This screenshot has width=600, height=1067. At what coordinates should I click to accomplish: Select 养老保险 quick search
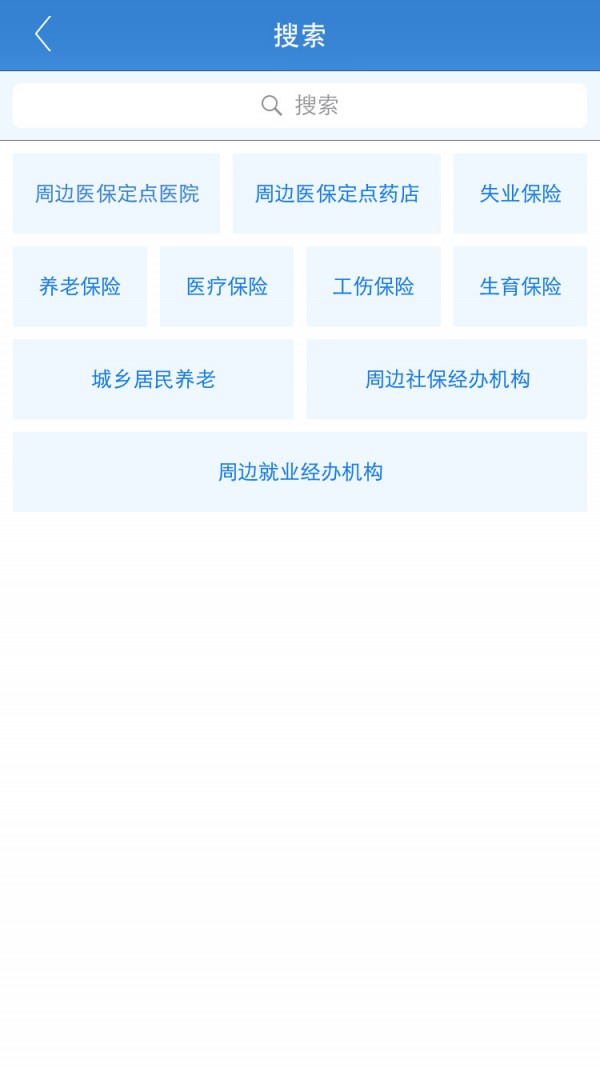tap(80, 287)
